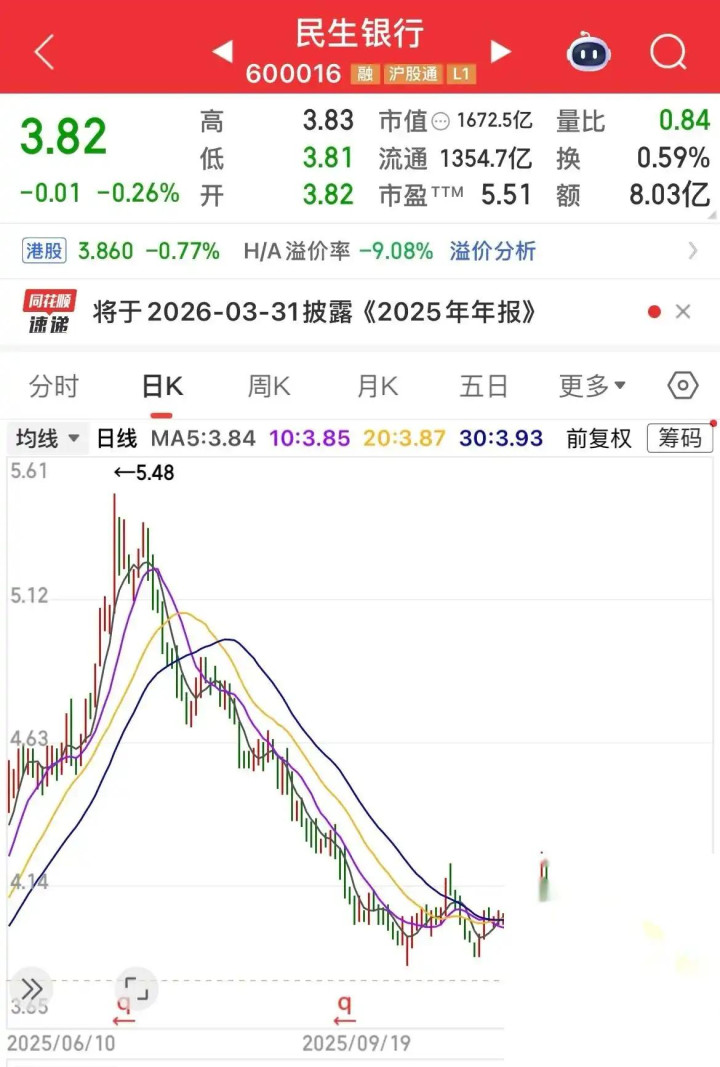720x1067 pixels.
Task: Switch to the next stock with right triangle
Action: point(501,51)
